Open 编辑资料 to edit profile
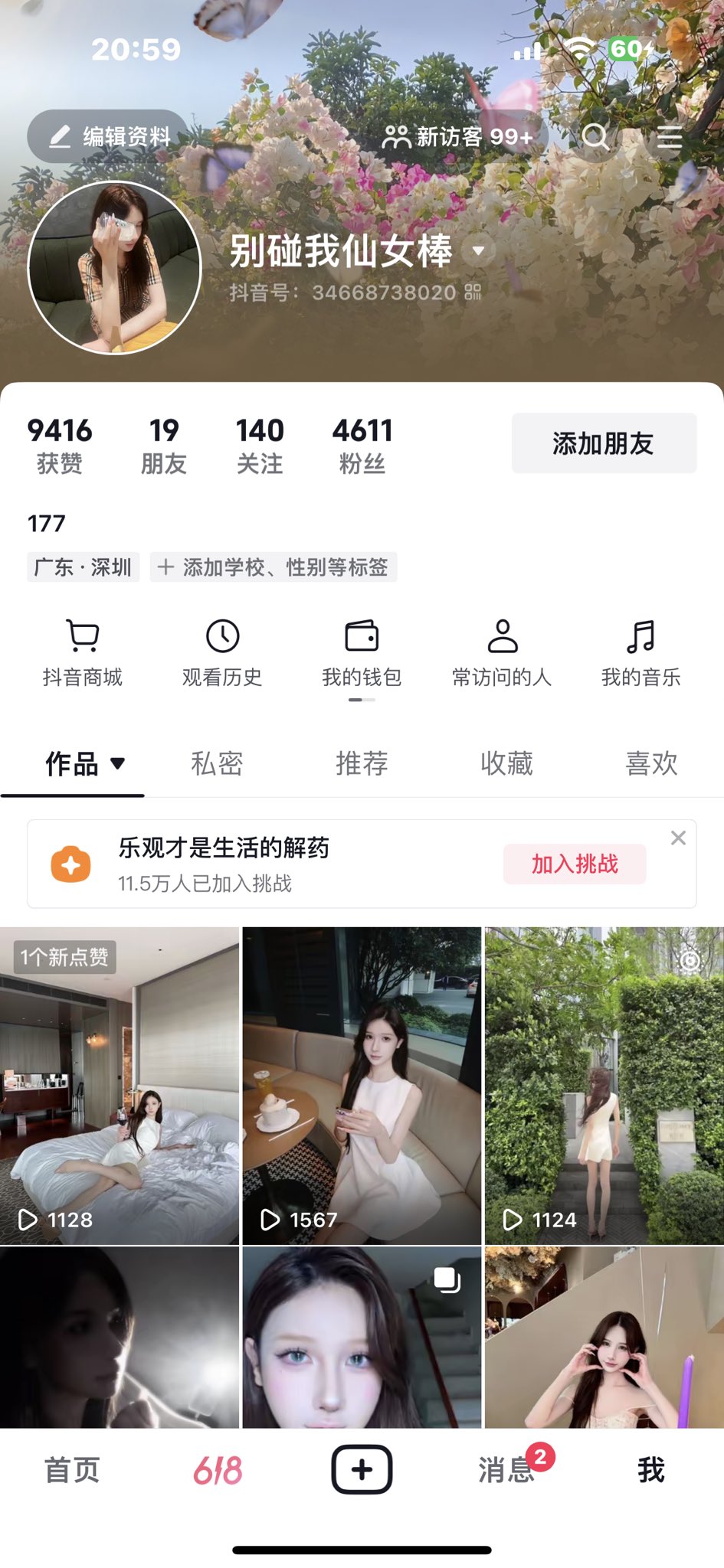Viewport: 724px width, 1568px height. click(x=109, y=137)
